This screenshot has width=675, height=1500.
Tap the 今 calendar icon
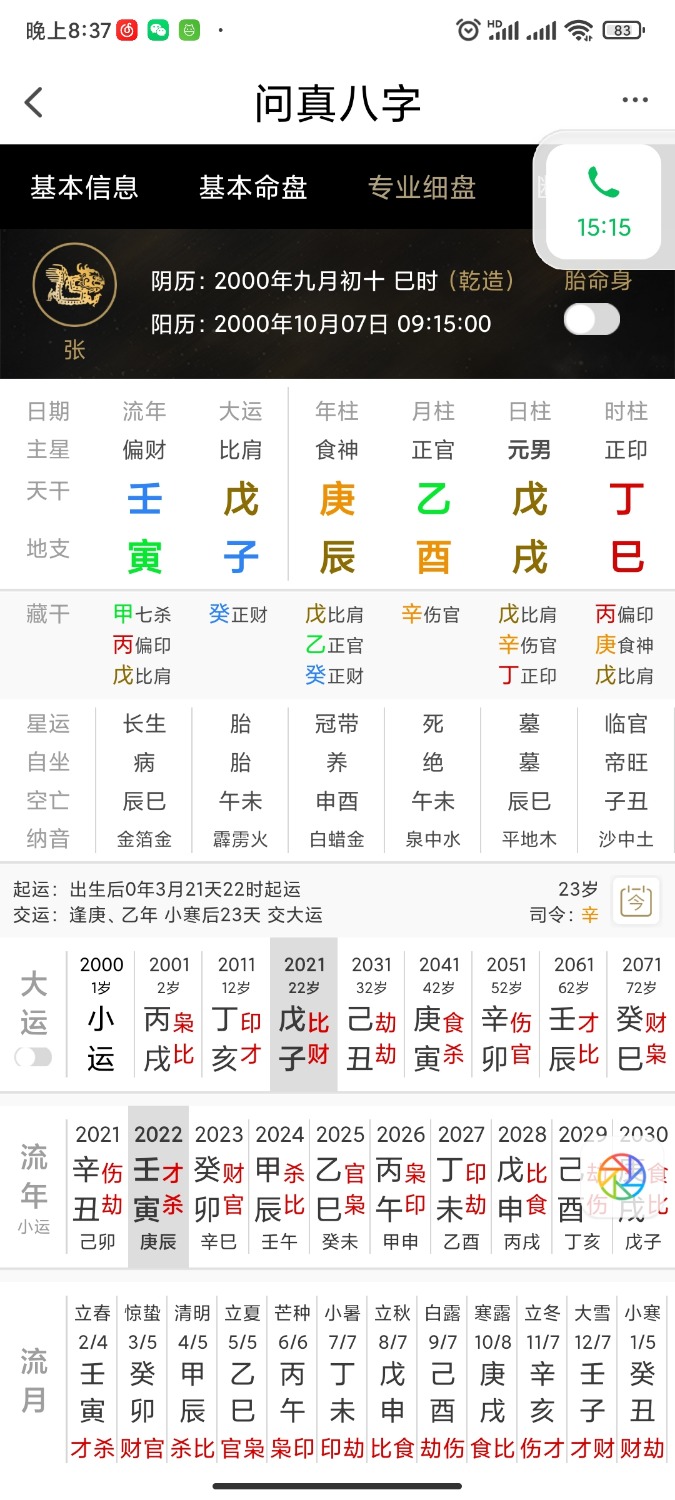(x=636, y=901)
